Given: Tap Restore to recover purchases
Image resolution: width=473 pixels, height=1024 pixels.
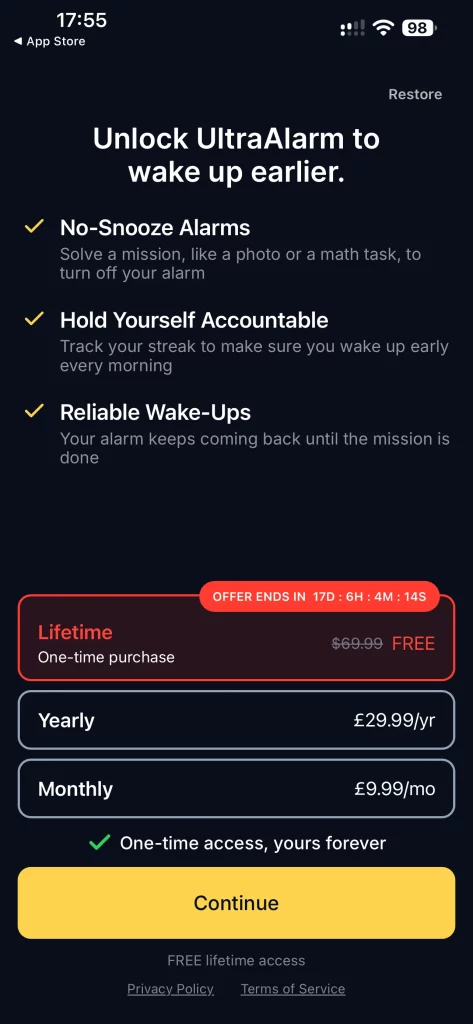Looking at the screenshot, I should 415,94.
